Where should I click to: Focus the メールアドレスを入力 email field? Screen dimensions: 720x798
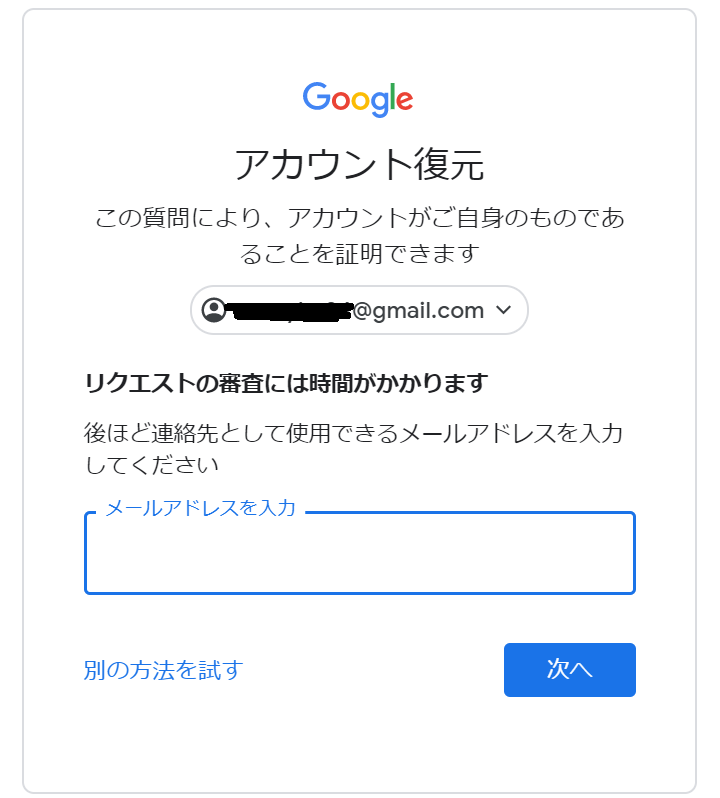(360, 553)
